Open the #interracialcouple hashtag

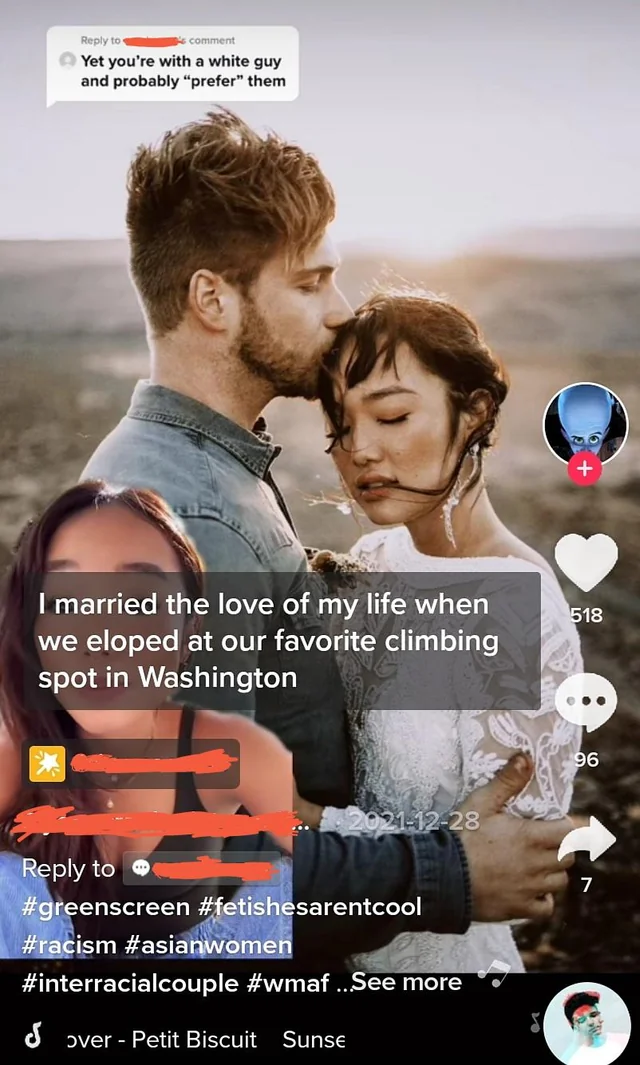click(x=130, y=983)
